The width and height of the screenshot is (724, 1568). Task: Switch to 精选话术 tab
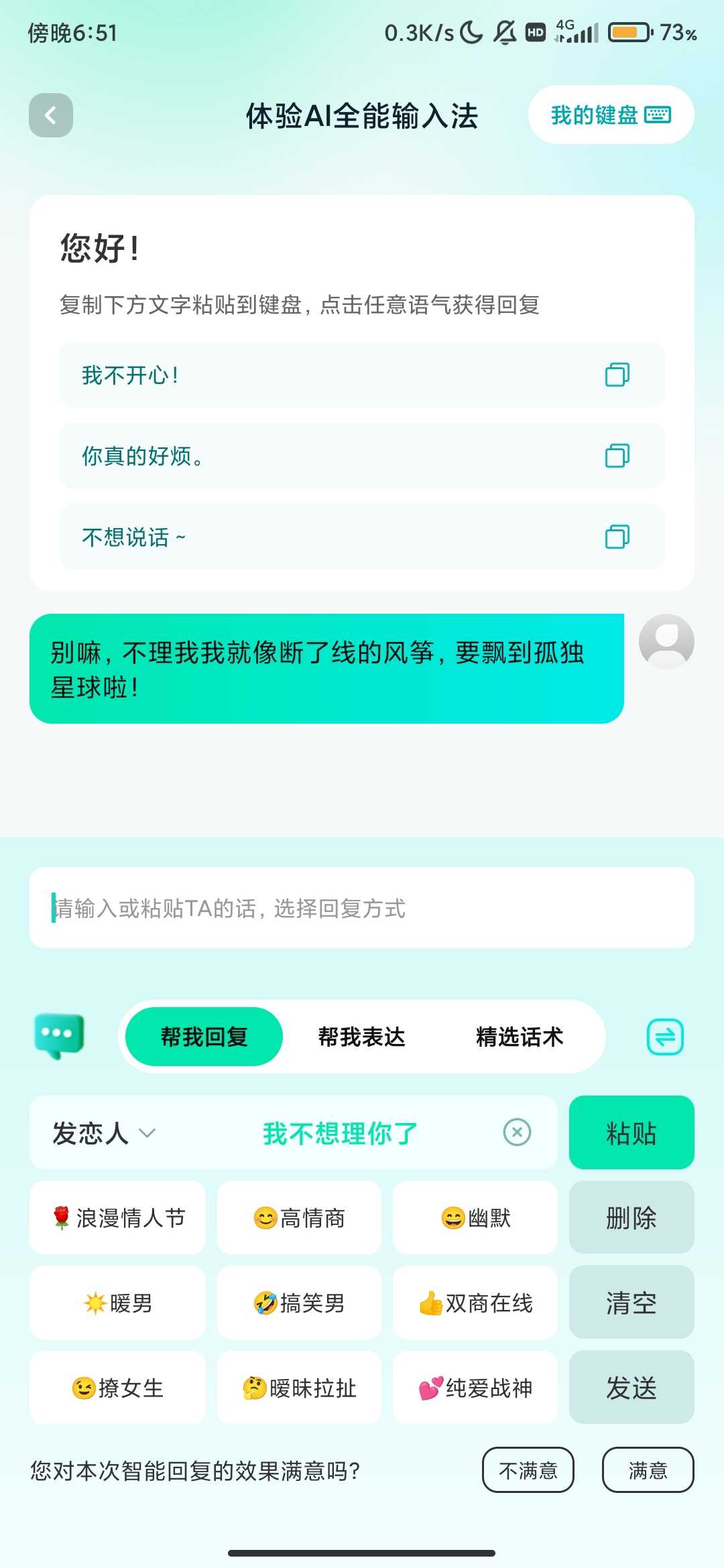(x=520, y=1037)
